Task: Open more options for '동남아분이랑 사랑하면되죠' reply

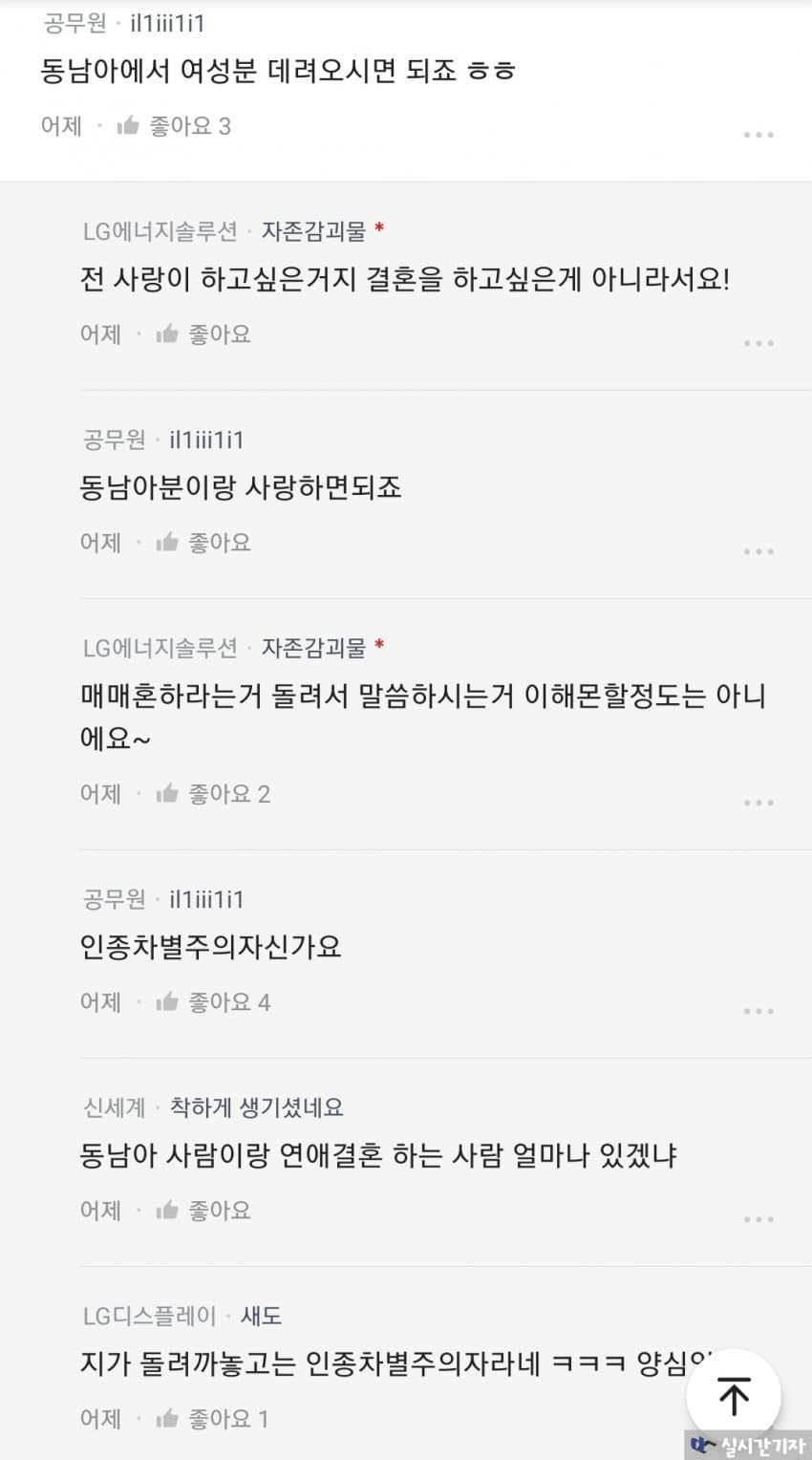Action: pos(759,551)
